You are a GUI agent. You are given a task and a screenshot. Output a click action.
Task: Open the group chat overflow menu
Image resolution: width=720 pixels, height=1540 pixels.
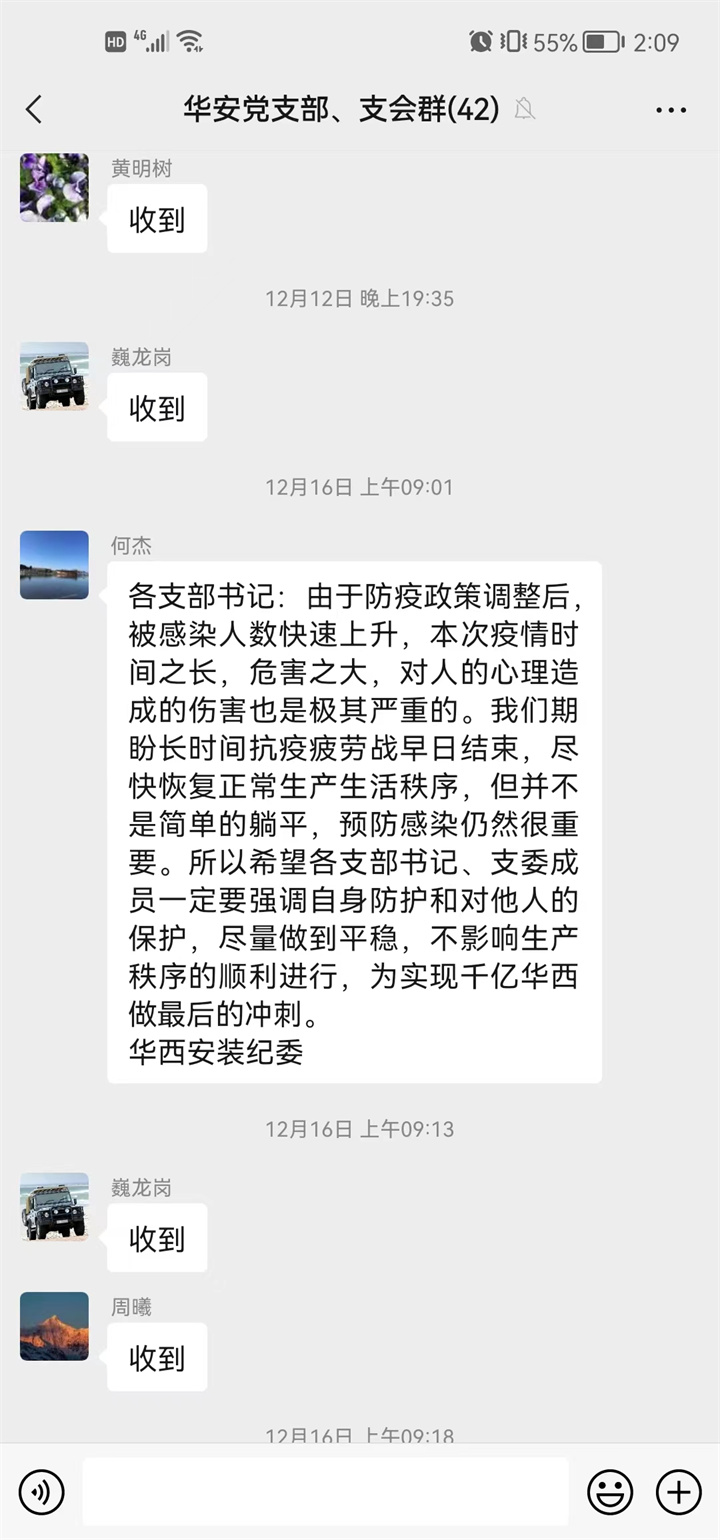670,109
